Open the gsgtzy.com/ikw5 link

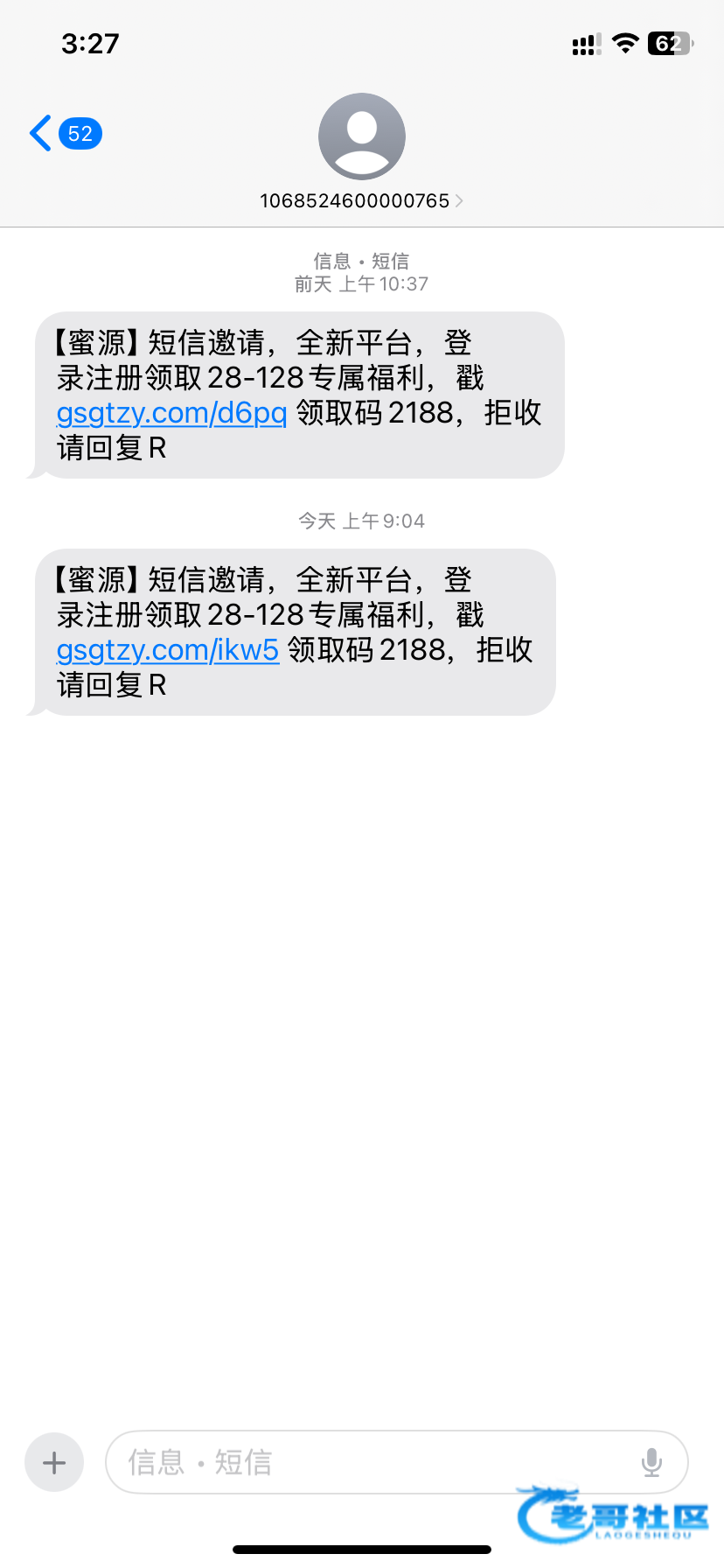click(168, 650)
